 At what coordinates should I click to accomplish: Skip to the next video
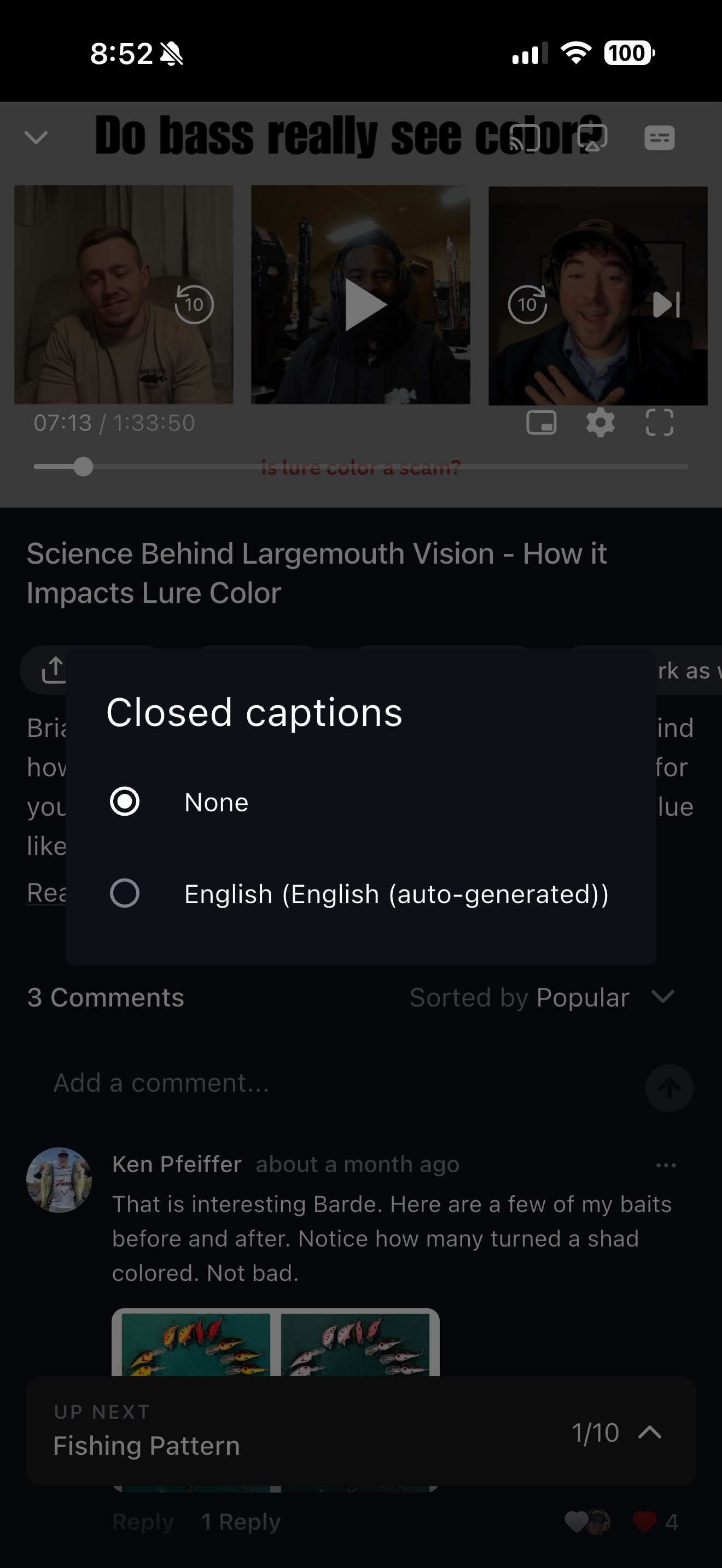tap(666, 304)
